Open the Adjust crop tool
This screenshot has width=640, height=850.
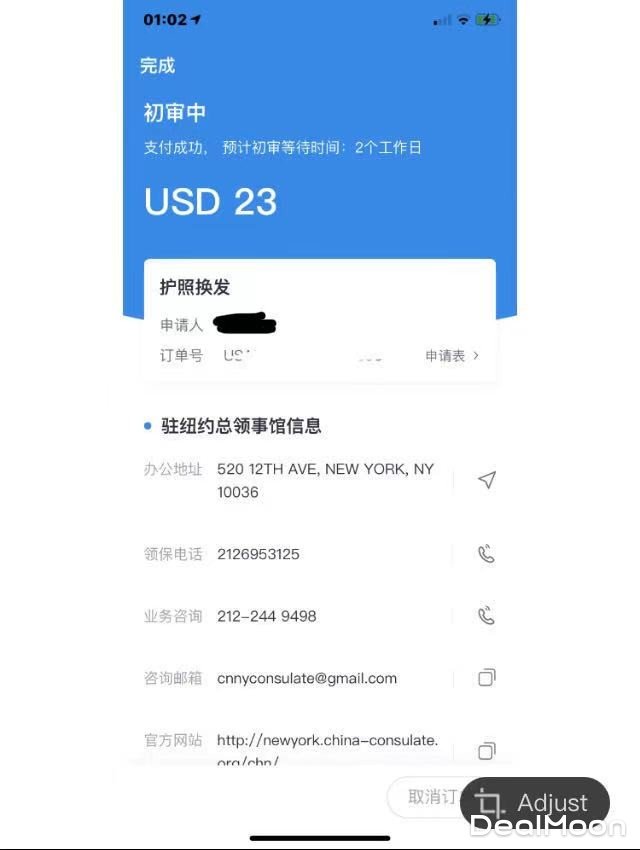[535, 802]
